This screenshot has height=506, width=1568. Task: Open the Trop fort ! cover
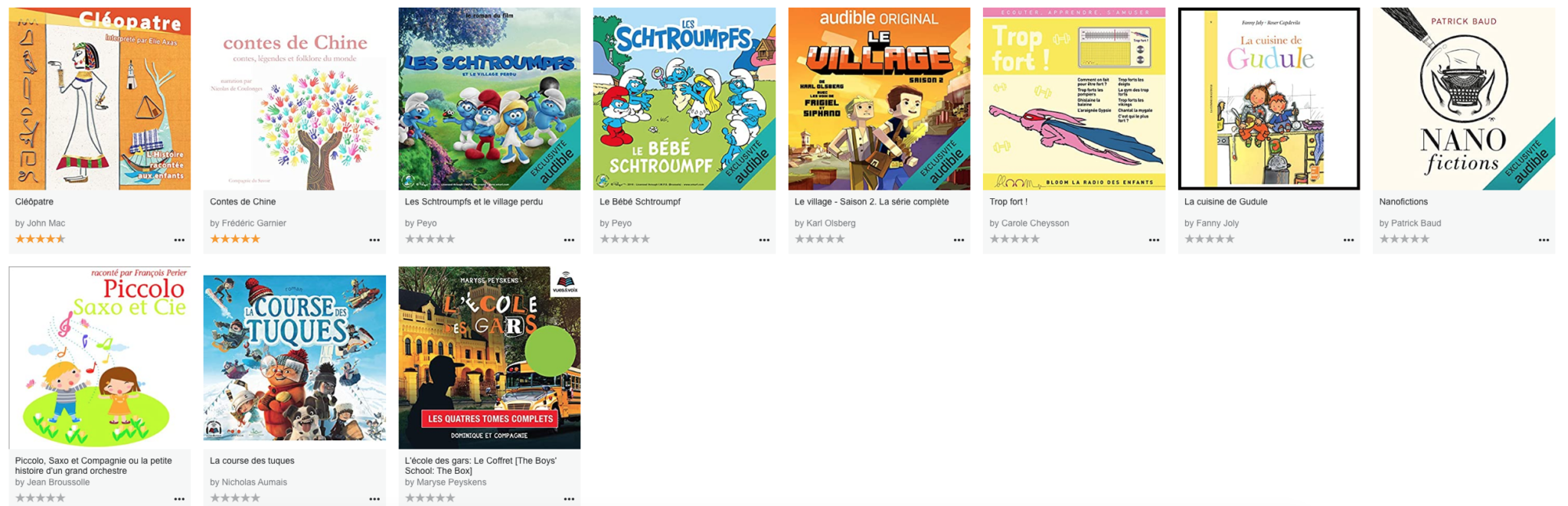tap(1073, 99)
